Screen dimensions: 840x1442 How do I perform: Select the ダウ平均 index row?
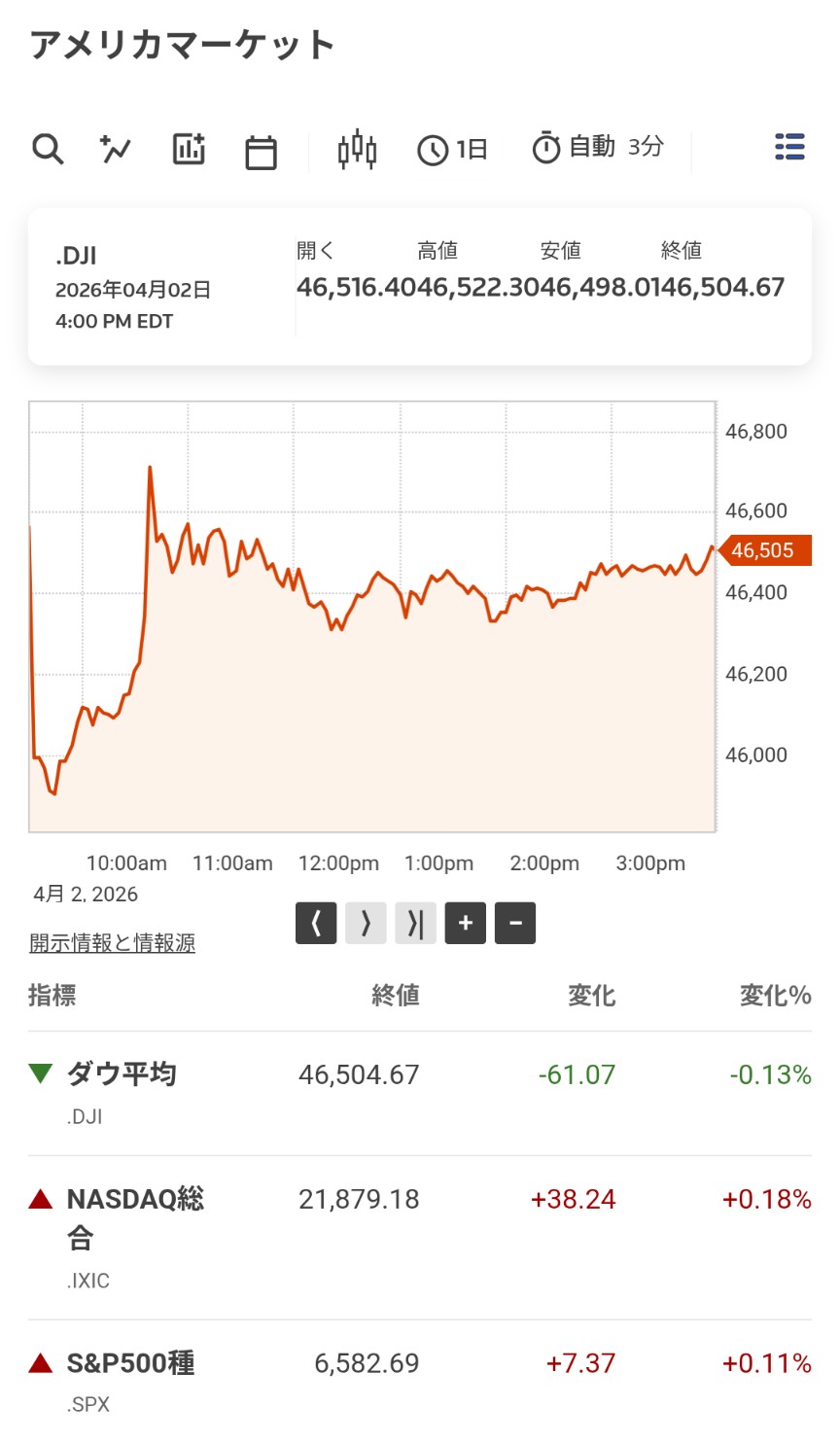point(122,1075)
